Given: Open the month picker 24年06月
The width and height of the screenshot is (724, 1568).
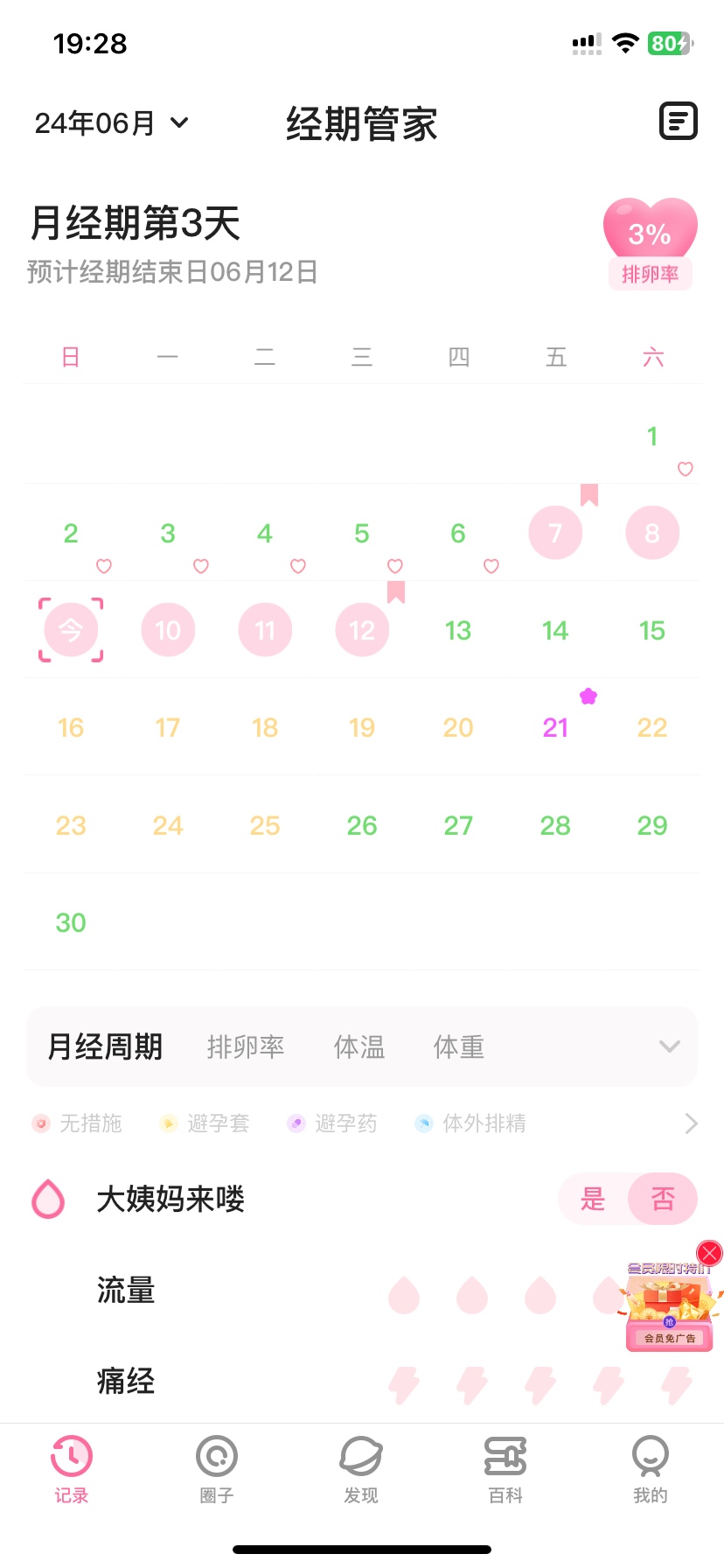Looking at the screenshot, I should click(x=111, y=123).
